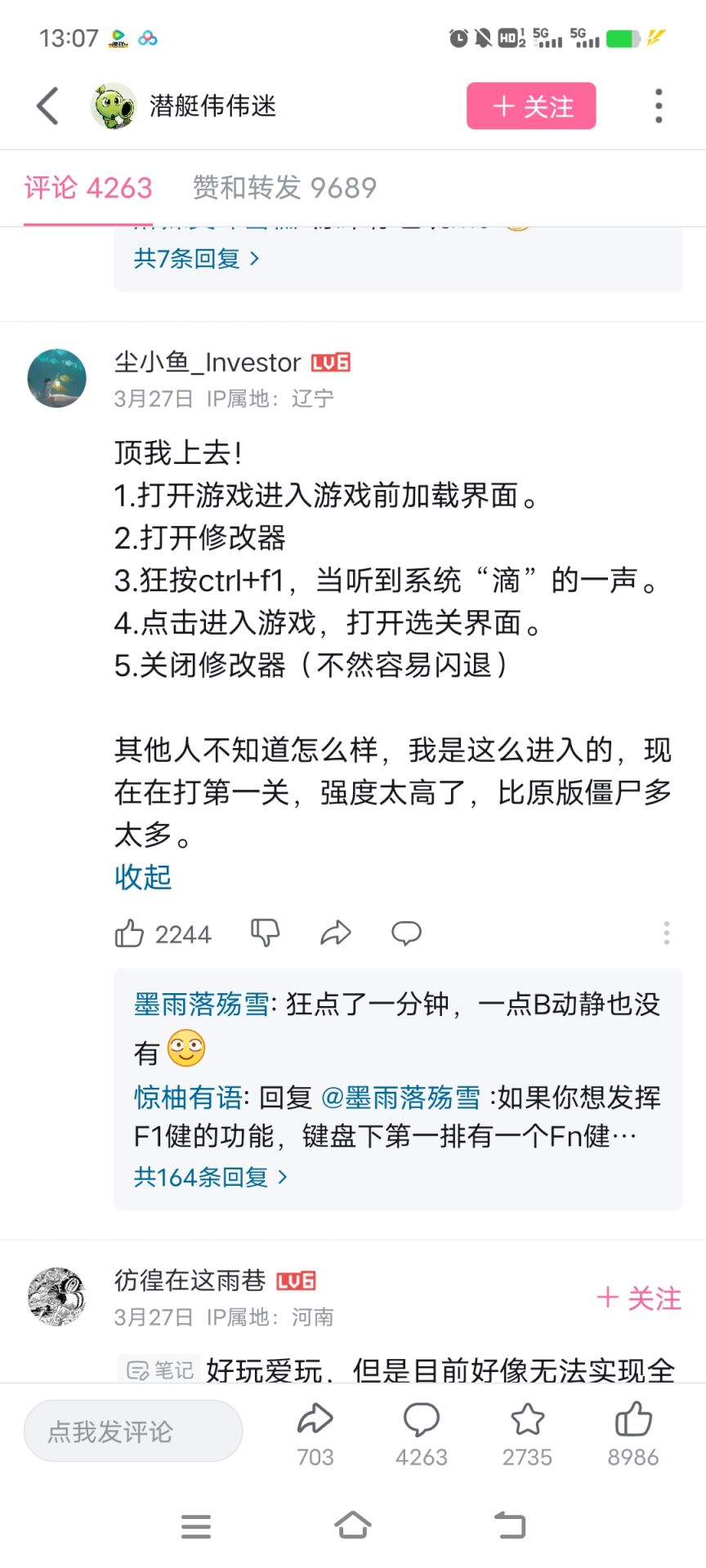Open the @墨雨落殇雪 mention link

click(x=400, y=1098)
